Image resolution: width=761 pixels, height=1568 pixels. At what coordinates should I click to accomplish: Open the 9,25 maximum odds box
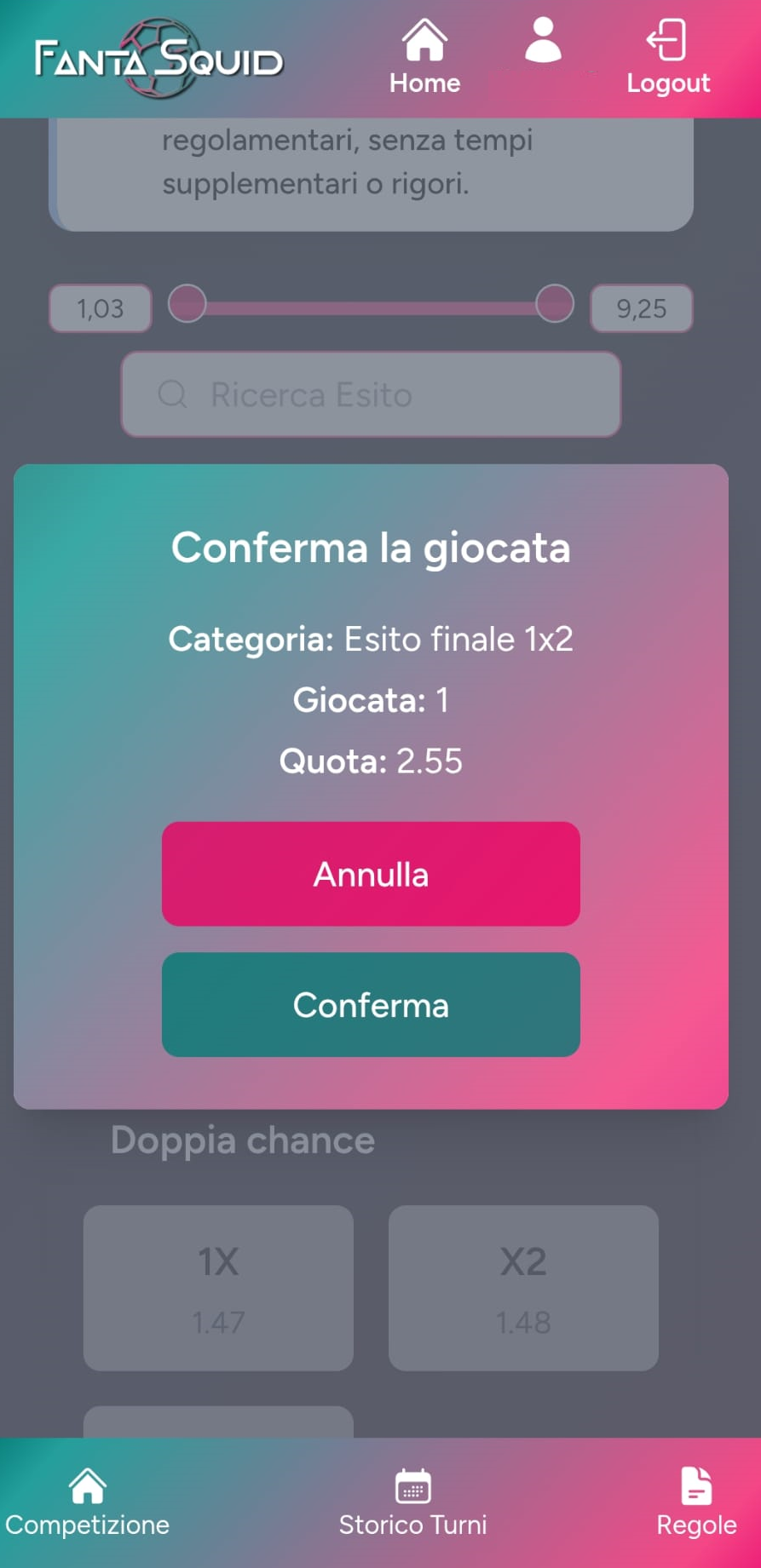[642, 308]
